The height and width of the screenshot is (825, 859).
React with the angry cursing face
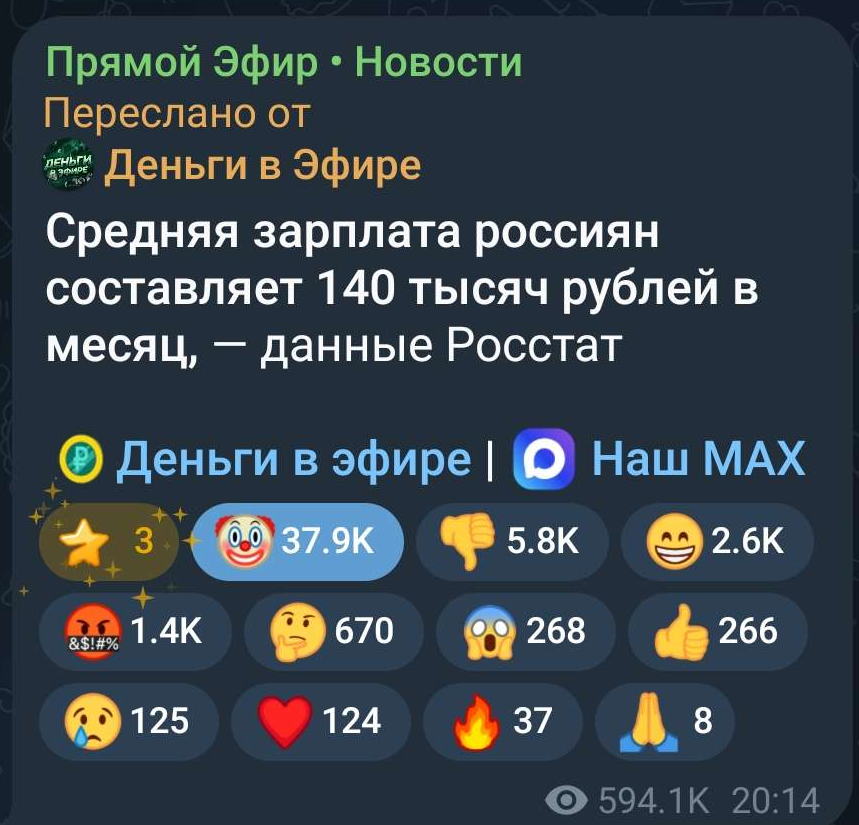[x=135, y=631]
